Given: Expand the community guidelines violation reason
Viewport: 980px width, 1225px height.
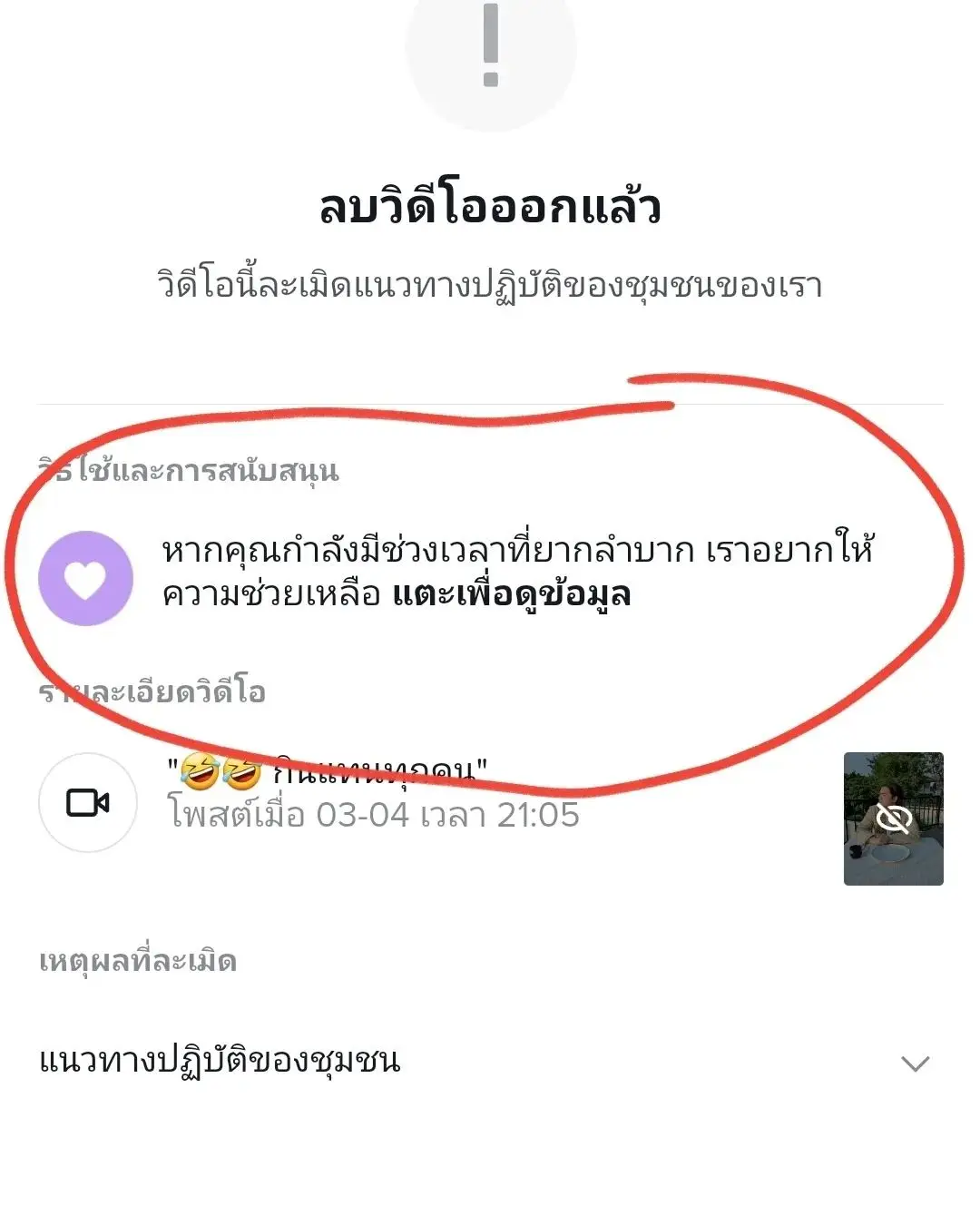Looking at the screenshot, I should pos(915,1063).
